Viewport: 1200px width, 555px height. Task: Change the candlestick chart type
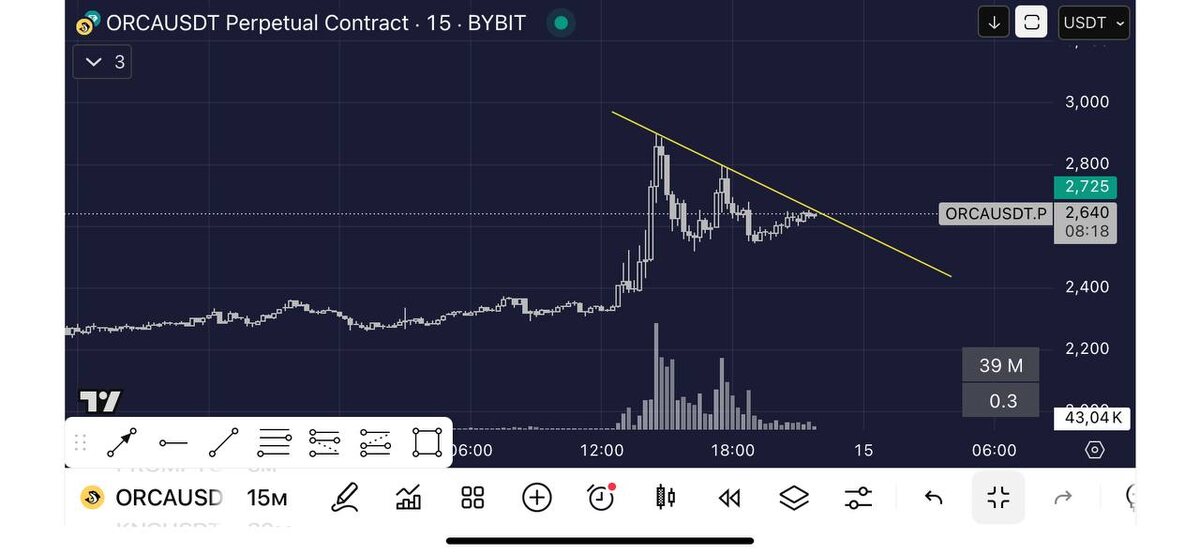(x=665, y=497)
